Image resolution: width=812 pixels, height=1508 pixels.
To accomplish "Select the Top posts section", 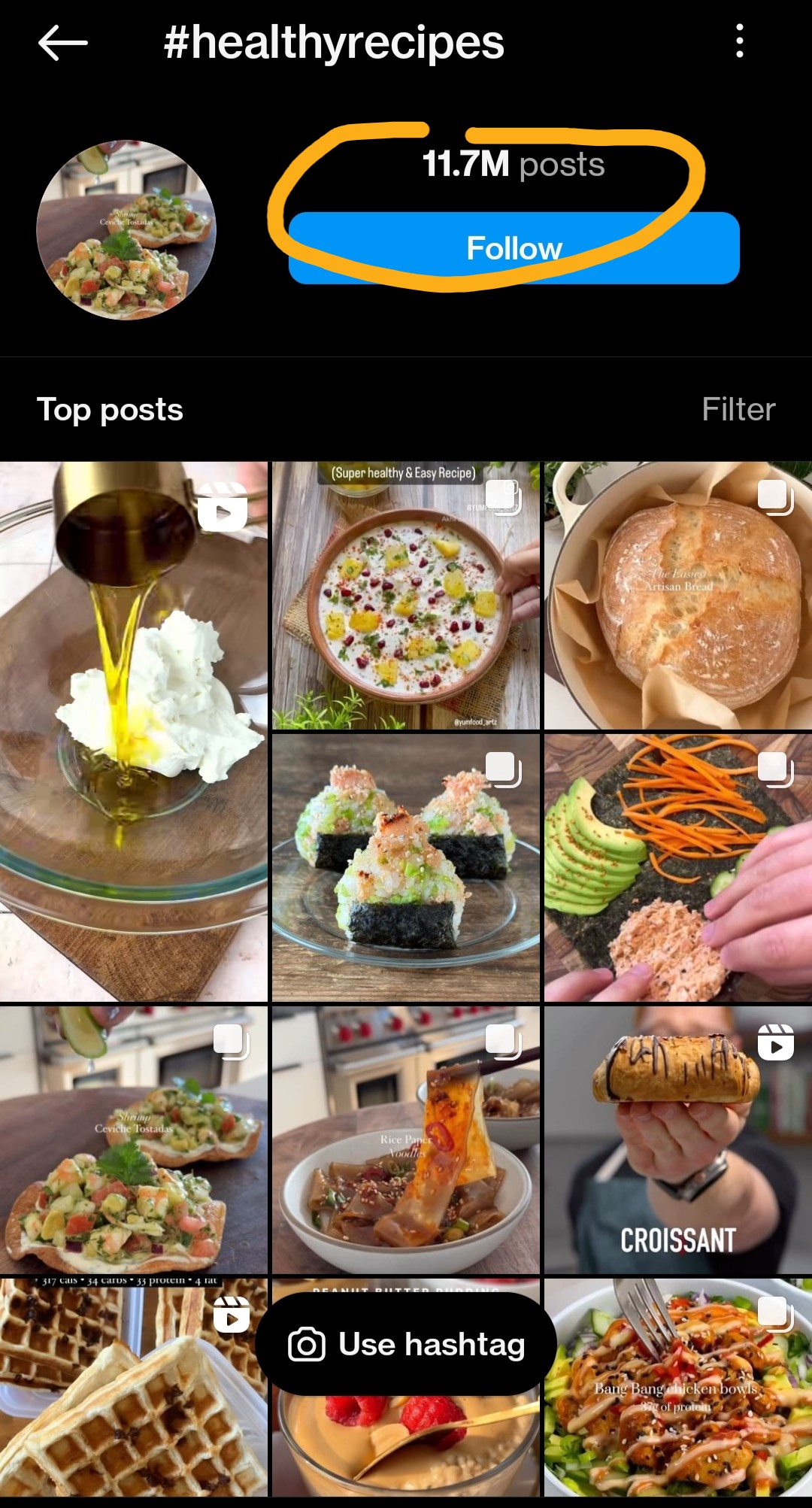I will [111, 409].
